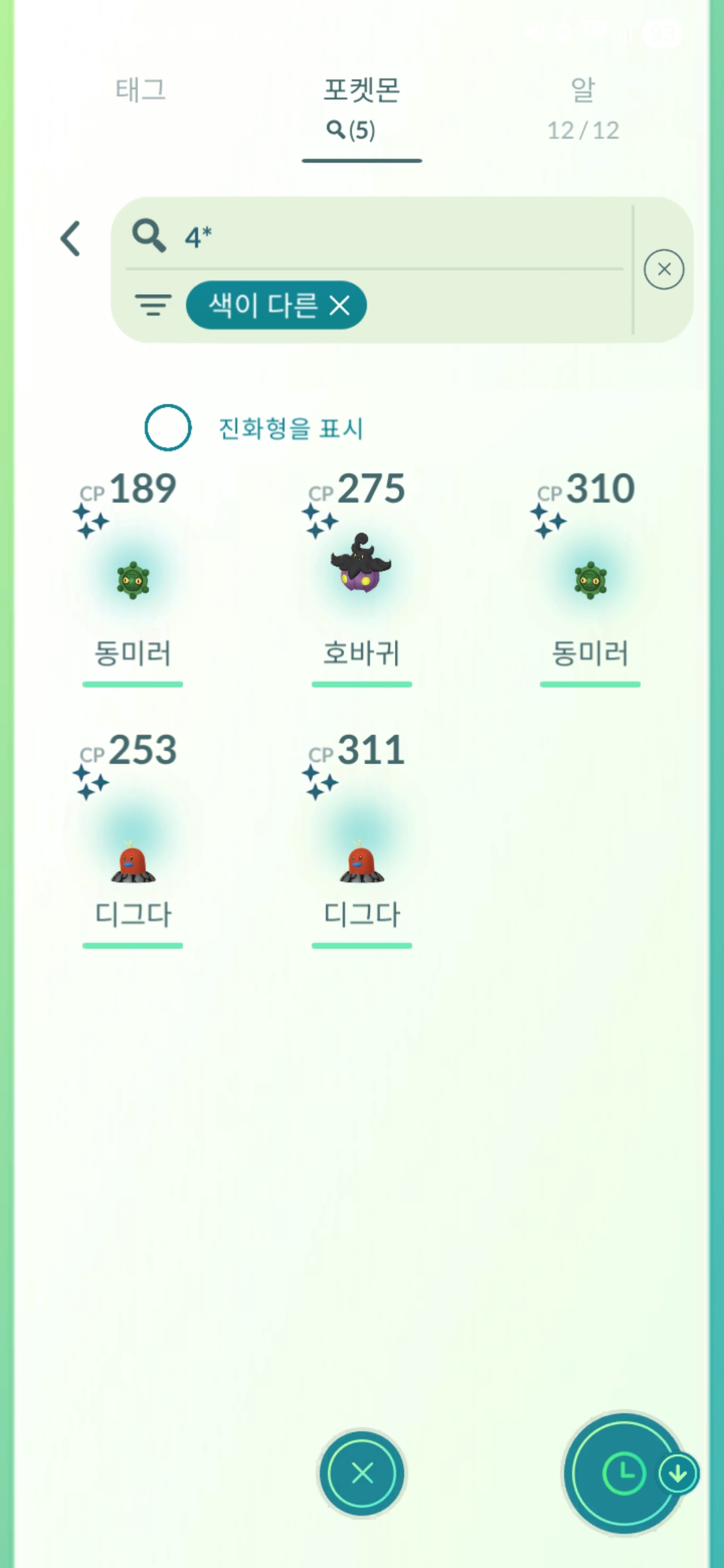Enable the 진화형을 표시 option
Screen dimensions: 724x1568
coord(168,428)
